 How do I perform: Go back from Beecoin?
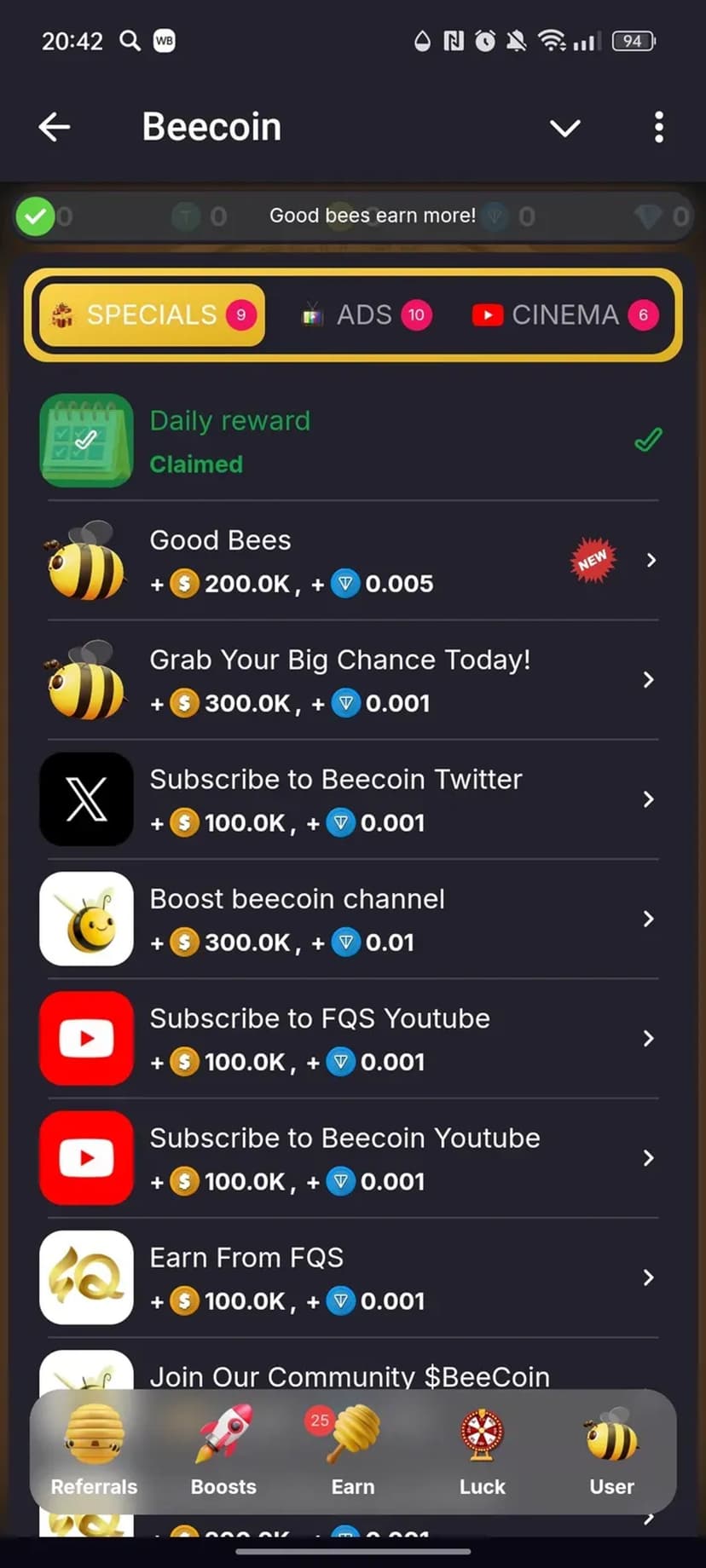(55, 128)
